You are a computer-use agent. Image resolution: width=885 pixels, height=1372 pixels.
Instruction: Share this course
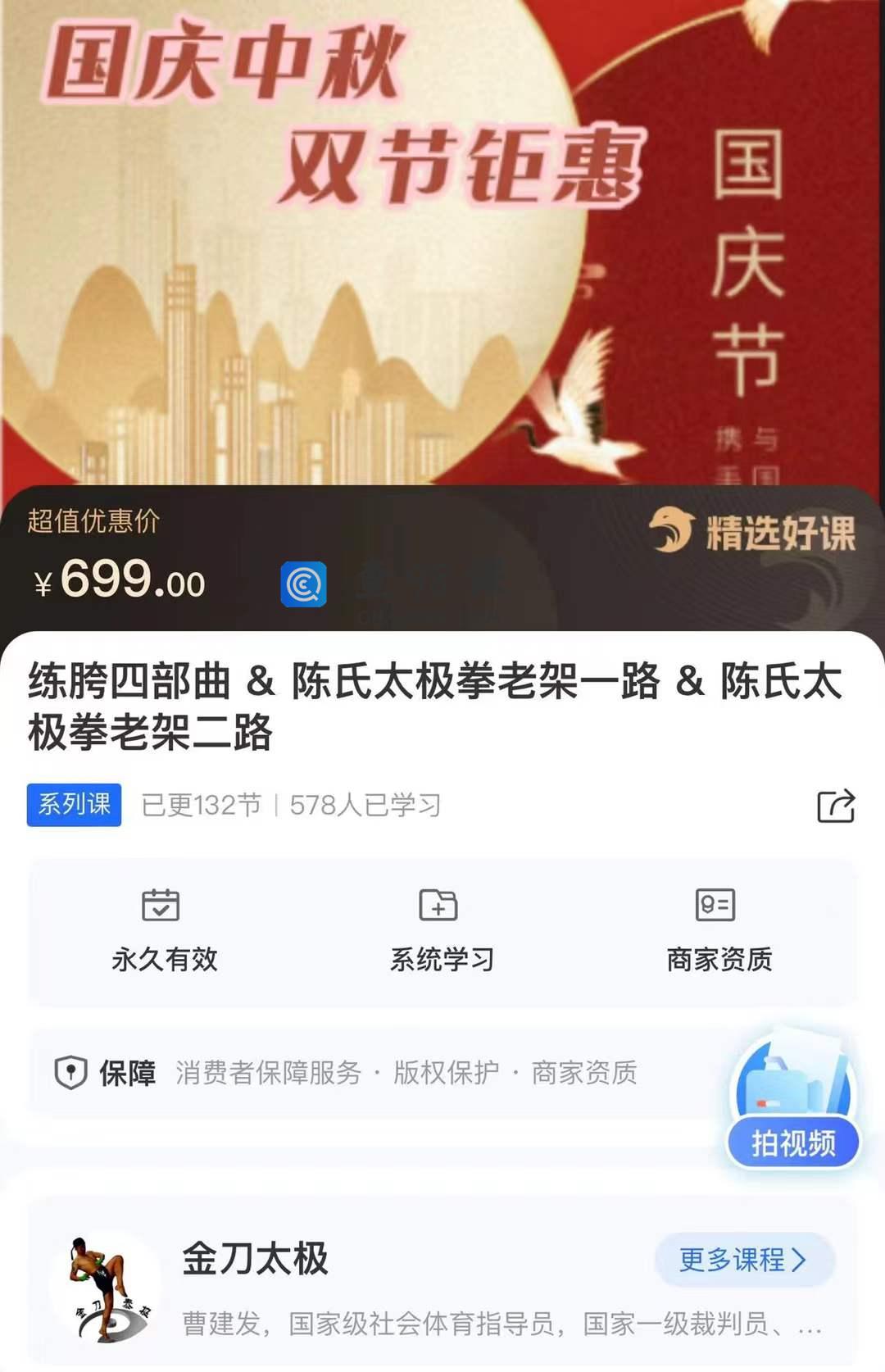(x=836, y=806)
